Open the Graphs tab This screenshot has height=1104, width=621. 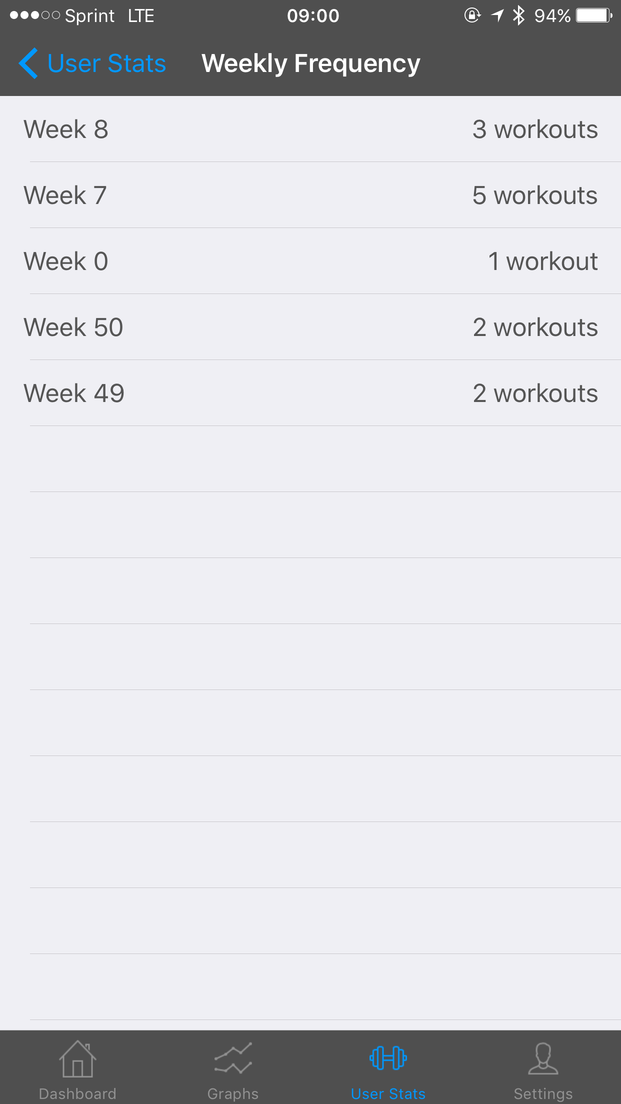pyautogui.click(x=233, y=1069)
